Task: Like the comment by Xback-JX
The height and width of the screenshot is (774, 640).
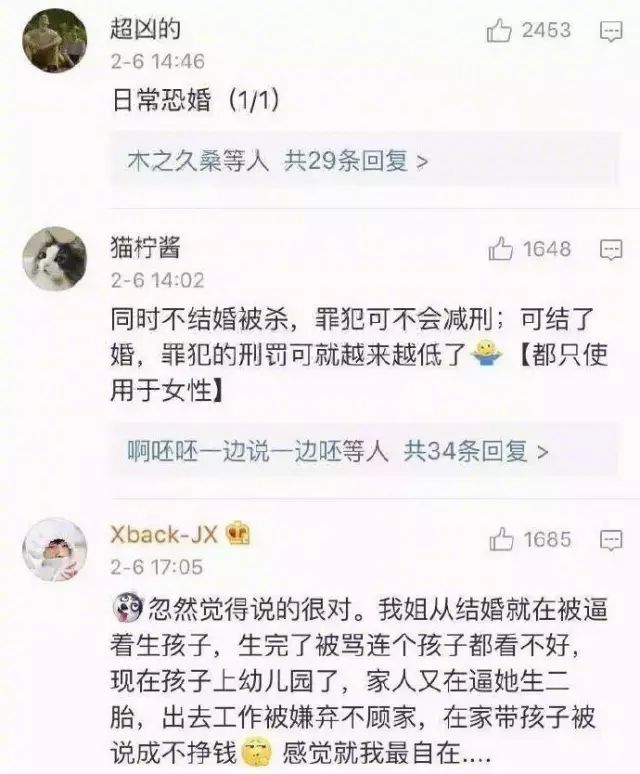Action: (x=501, y=540)
